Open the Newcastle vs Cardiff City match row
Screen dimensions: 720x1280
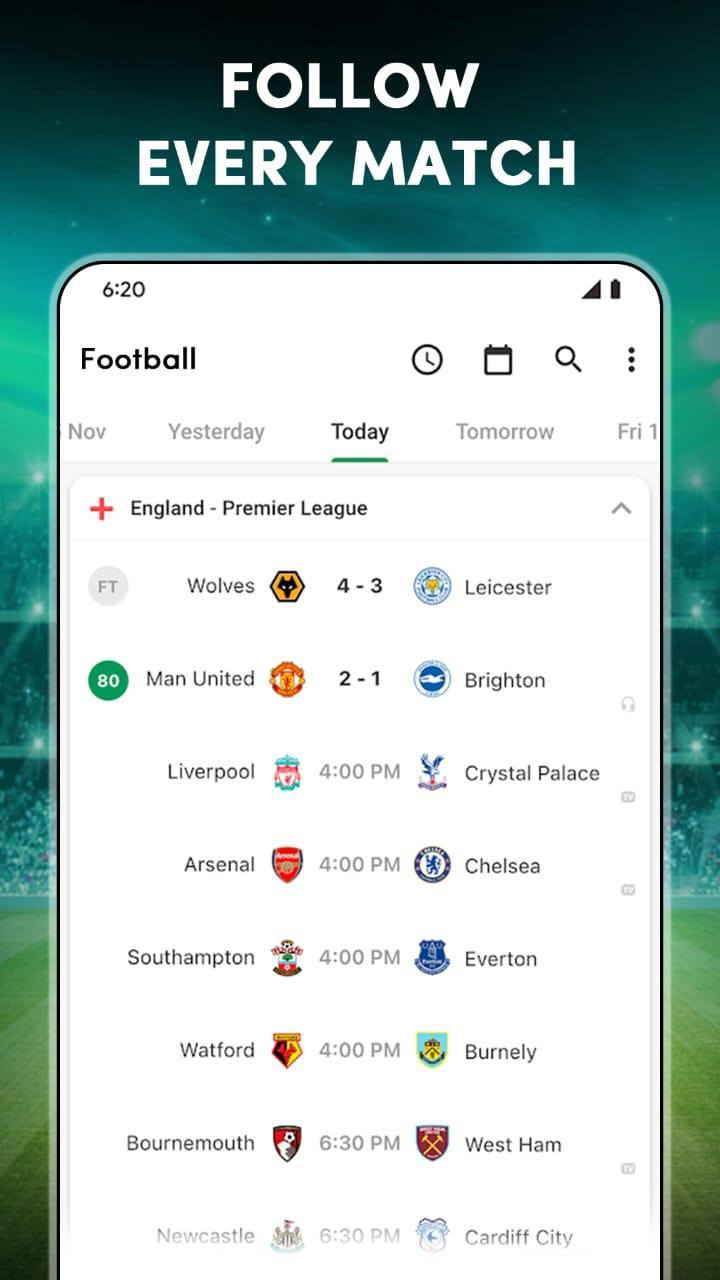coord(360,1236)
